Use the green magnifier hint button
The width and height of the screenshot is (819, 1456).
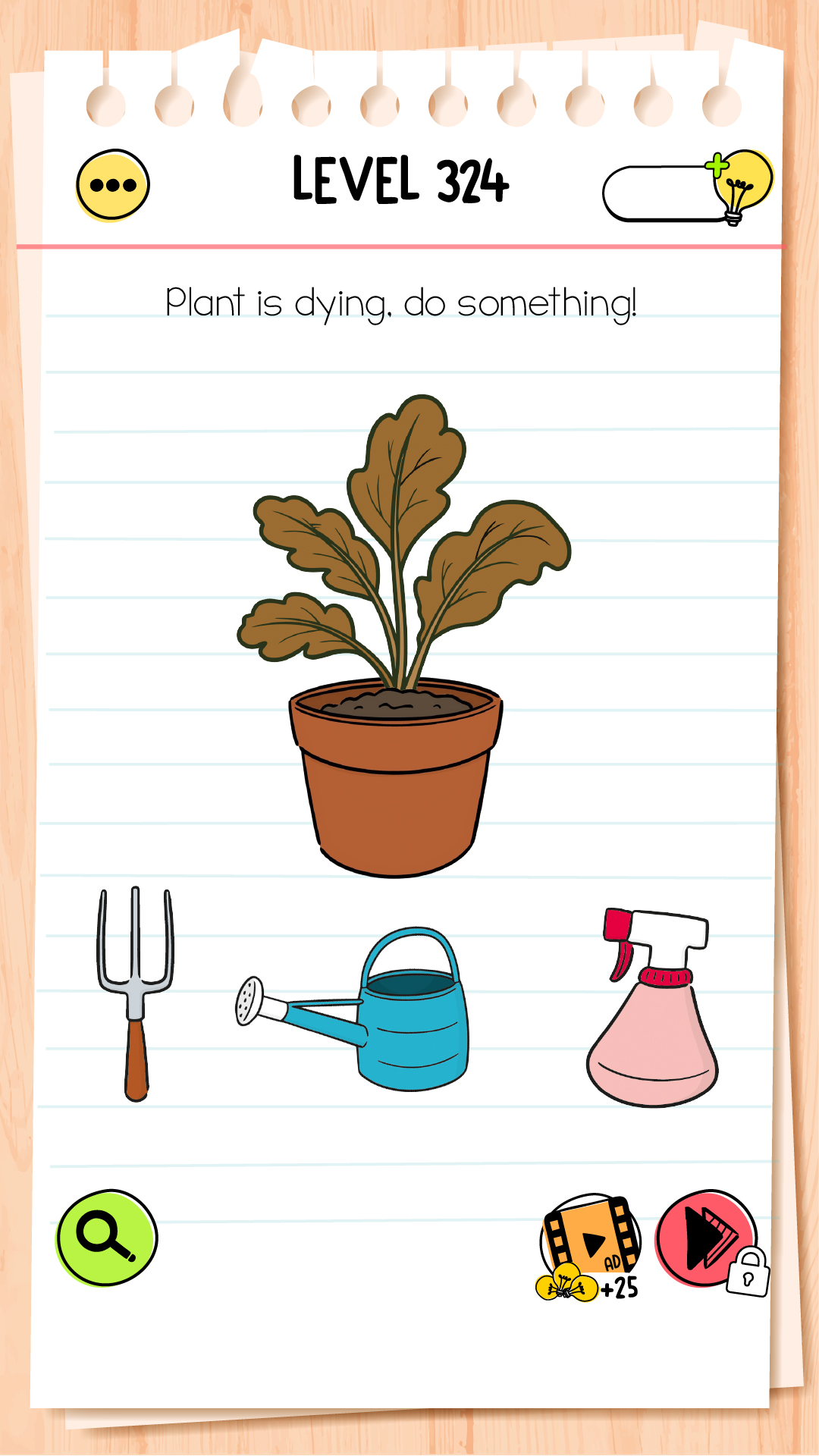(x=107, y=1238)
